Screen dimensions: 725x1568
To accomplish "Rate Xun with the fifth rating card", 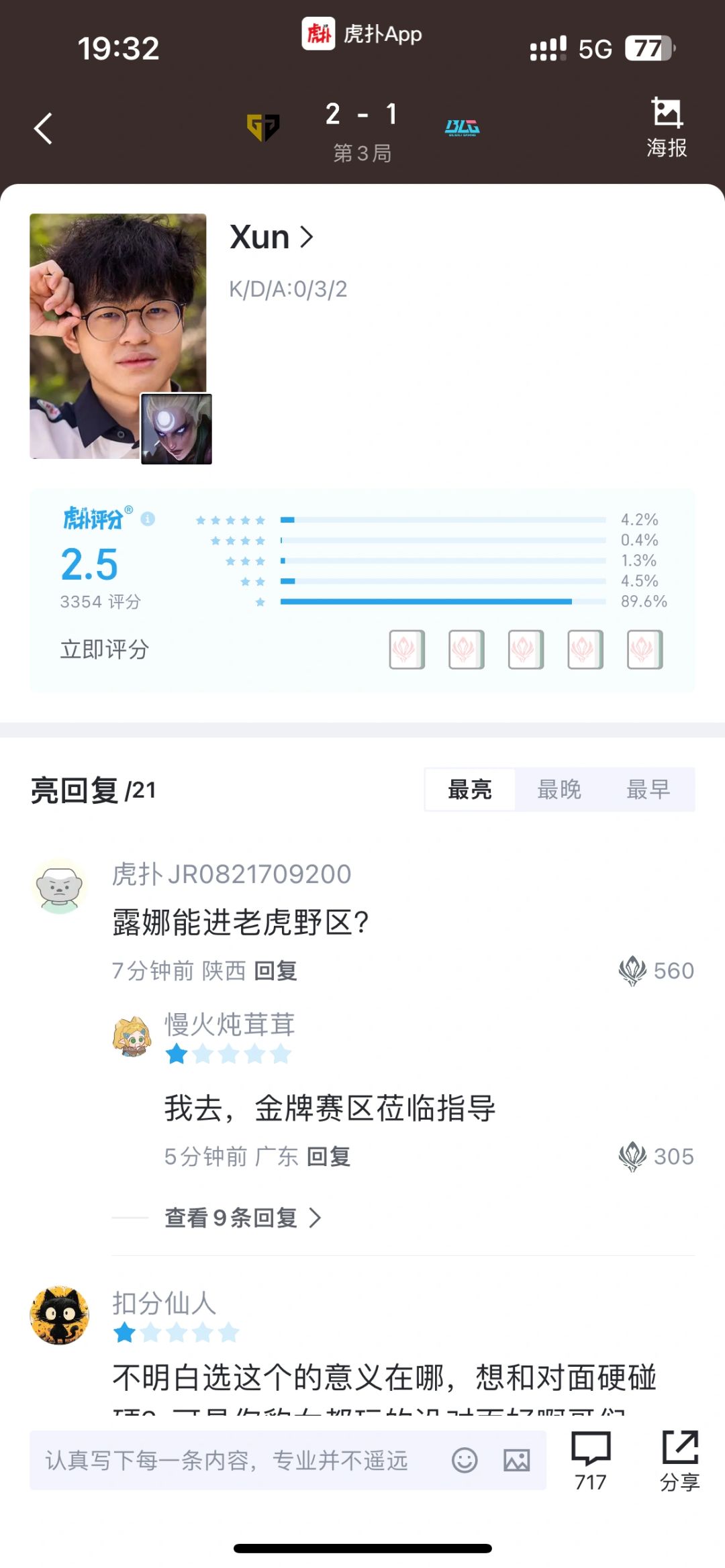I will click(644, 649).
